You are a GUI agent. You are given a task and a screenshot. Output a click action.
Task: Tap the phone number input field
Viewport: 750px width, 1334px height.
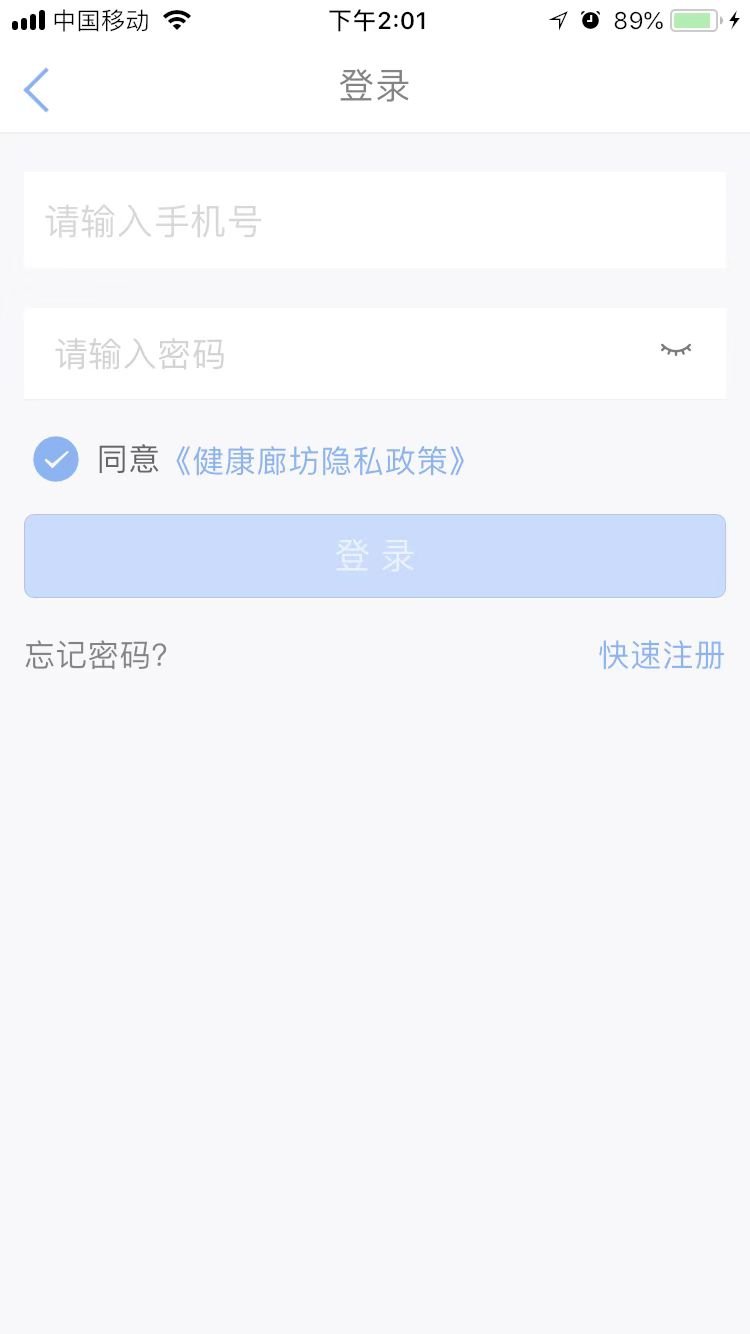(374, 221)
